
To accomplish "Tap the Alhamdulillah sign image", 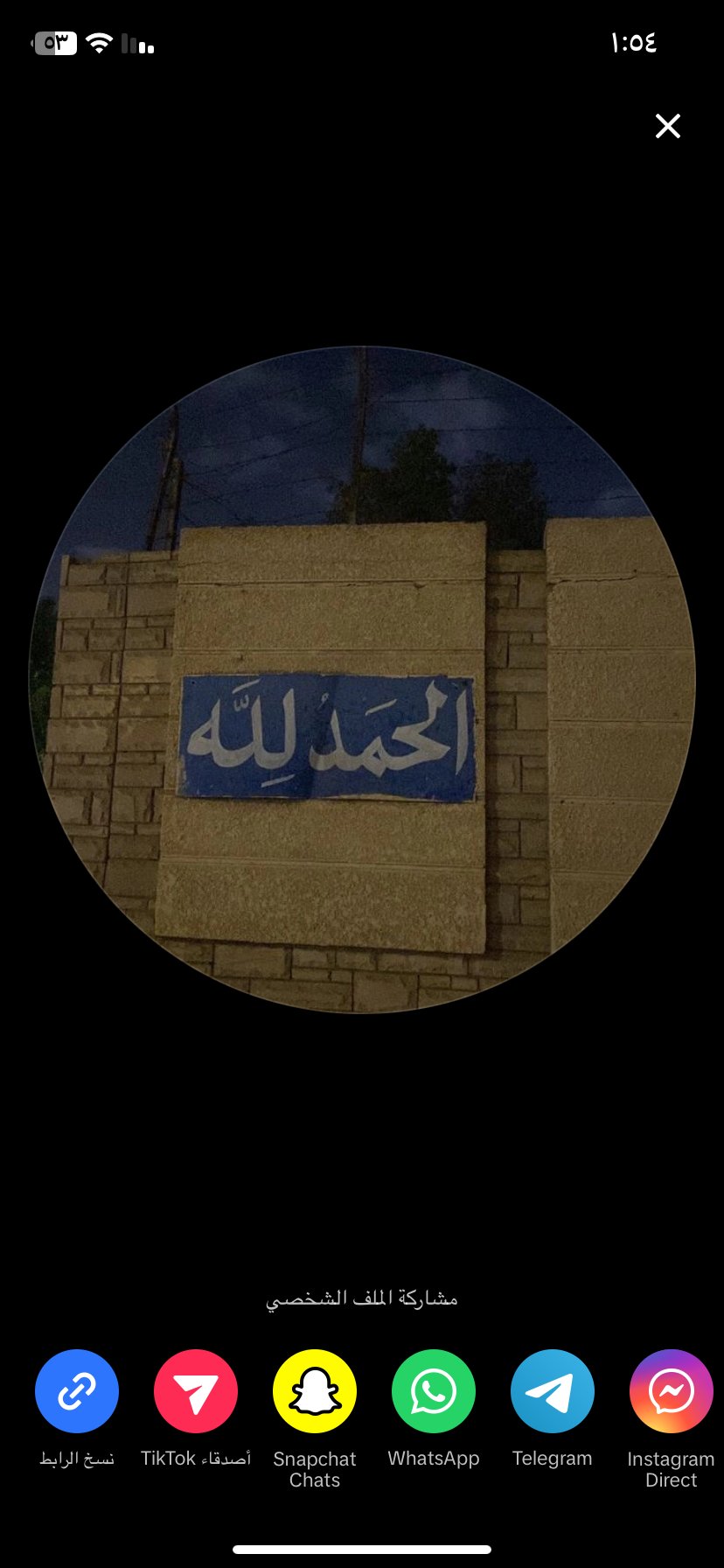I will (328, 739).
